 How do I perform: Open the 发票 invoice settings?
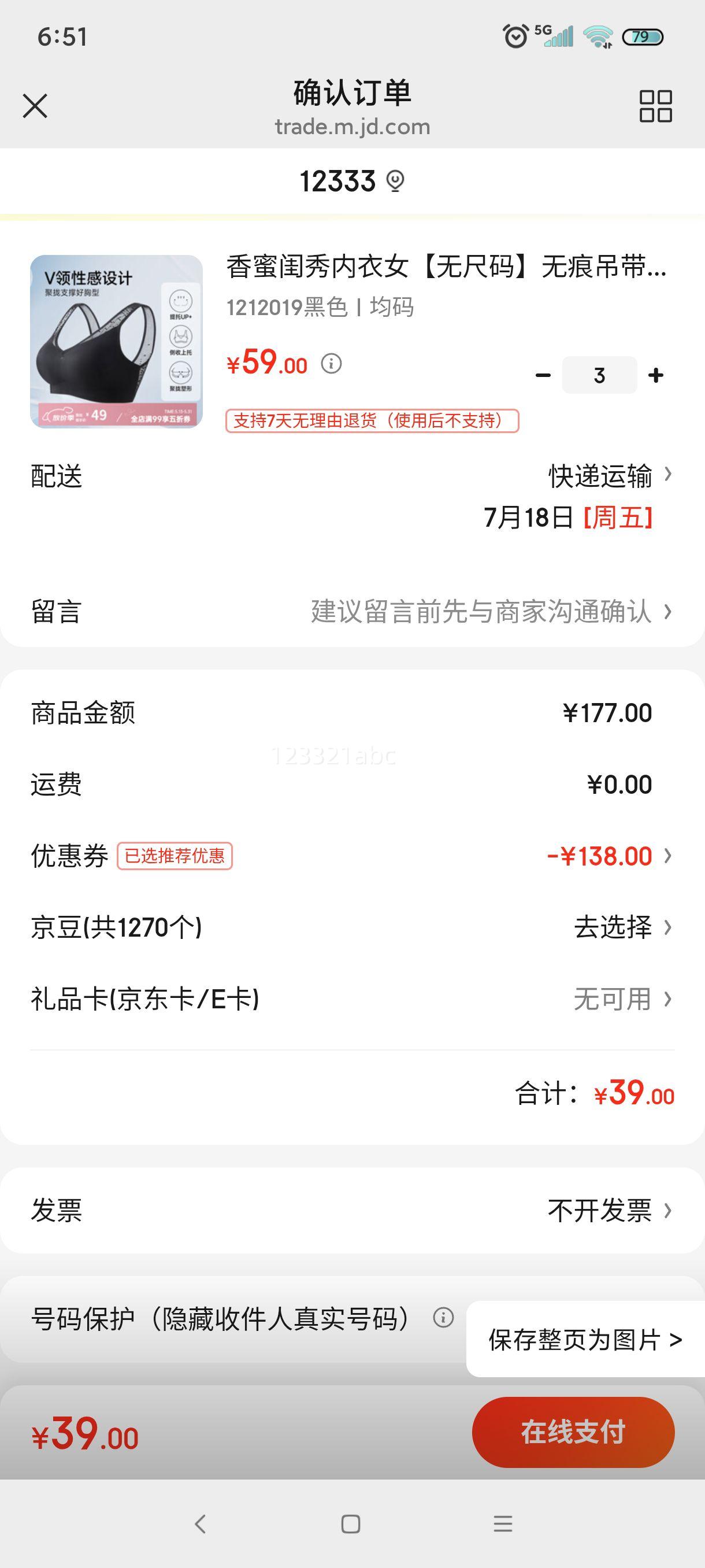(x=352, y=1210)
